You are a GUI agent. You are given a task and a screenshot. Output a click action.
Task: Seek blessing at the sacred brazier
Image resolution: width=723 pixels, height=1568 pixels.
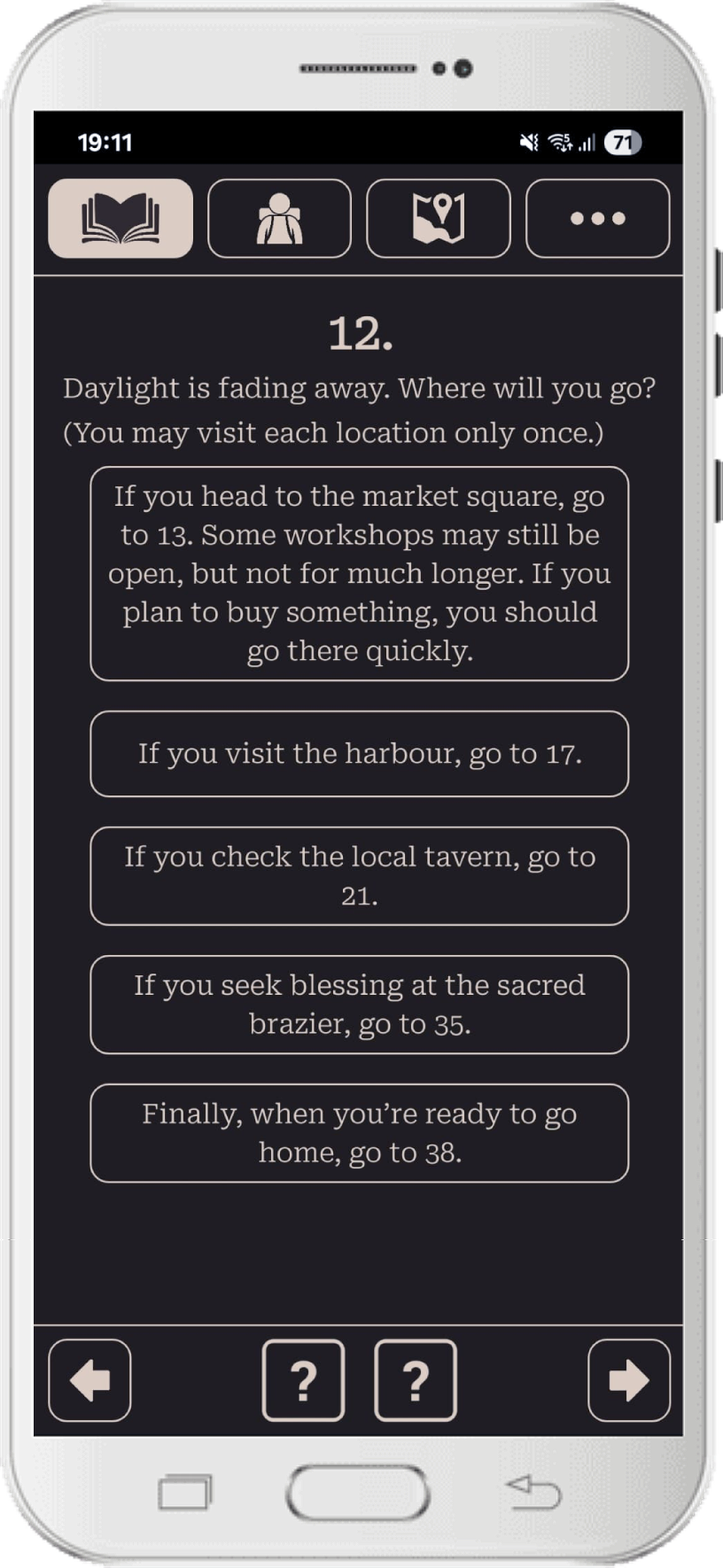[x=359, y=1005]
